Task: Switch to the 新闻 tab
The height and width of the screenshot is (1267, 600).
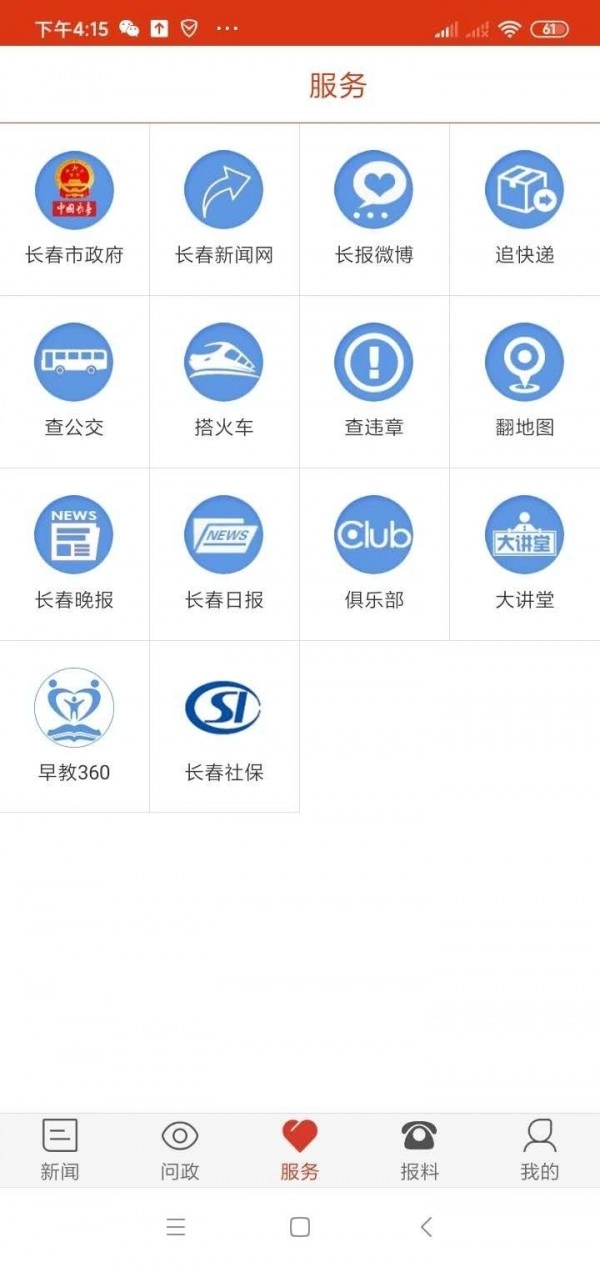Action: click(x=60, y=1150)
